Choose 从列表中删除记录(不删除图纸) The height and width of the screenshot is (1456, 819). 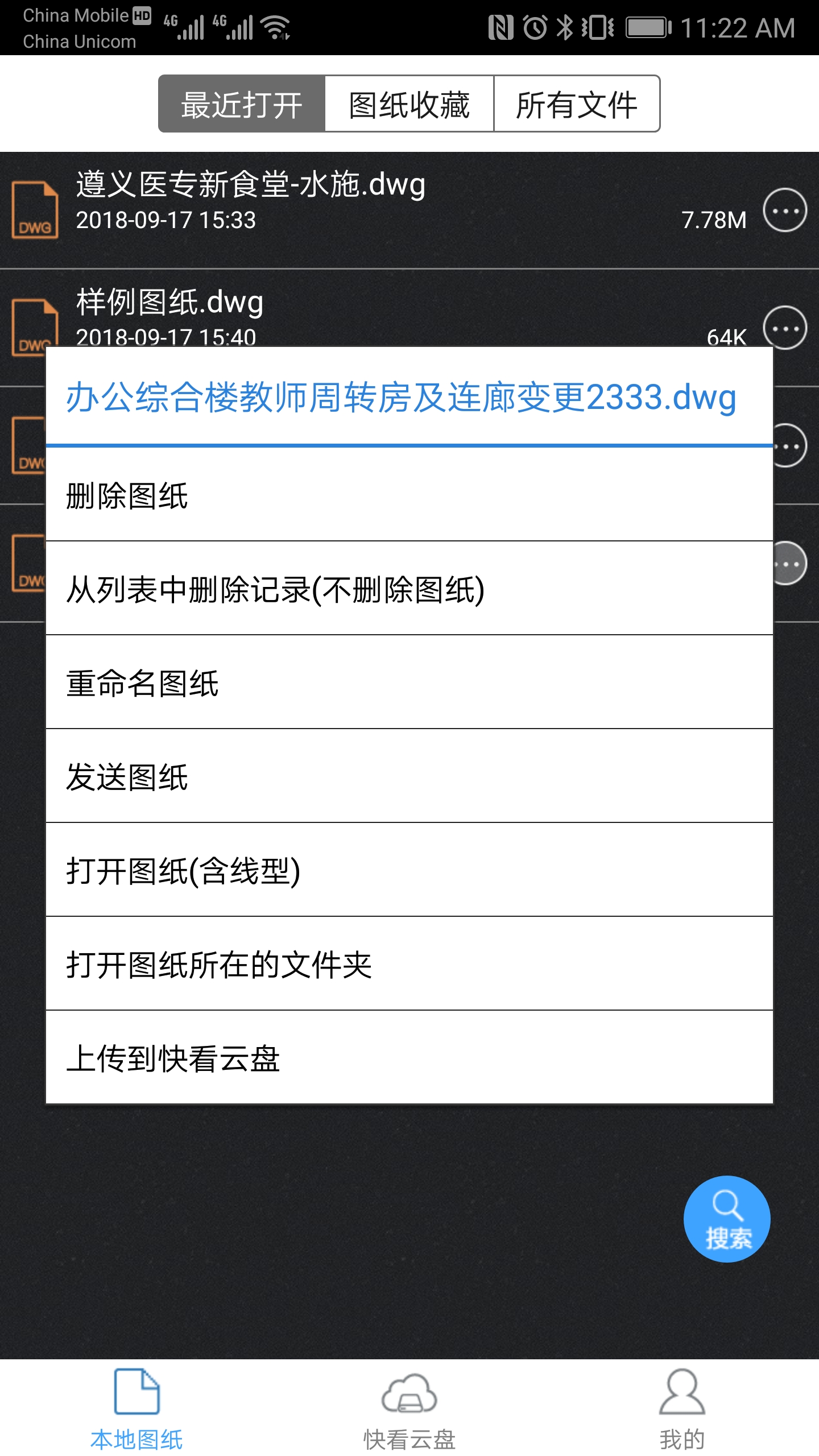point(409,588)
